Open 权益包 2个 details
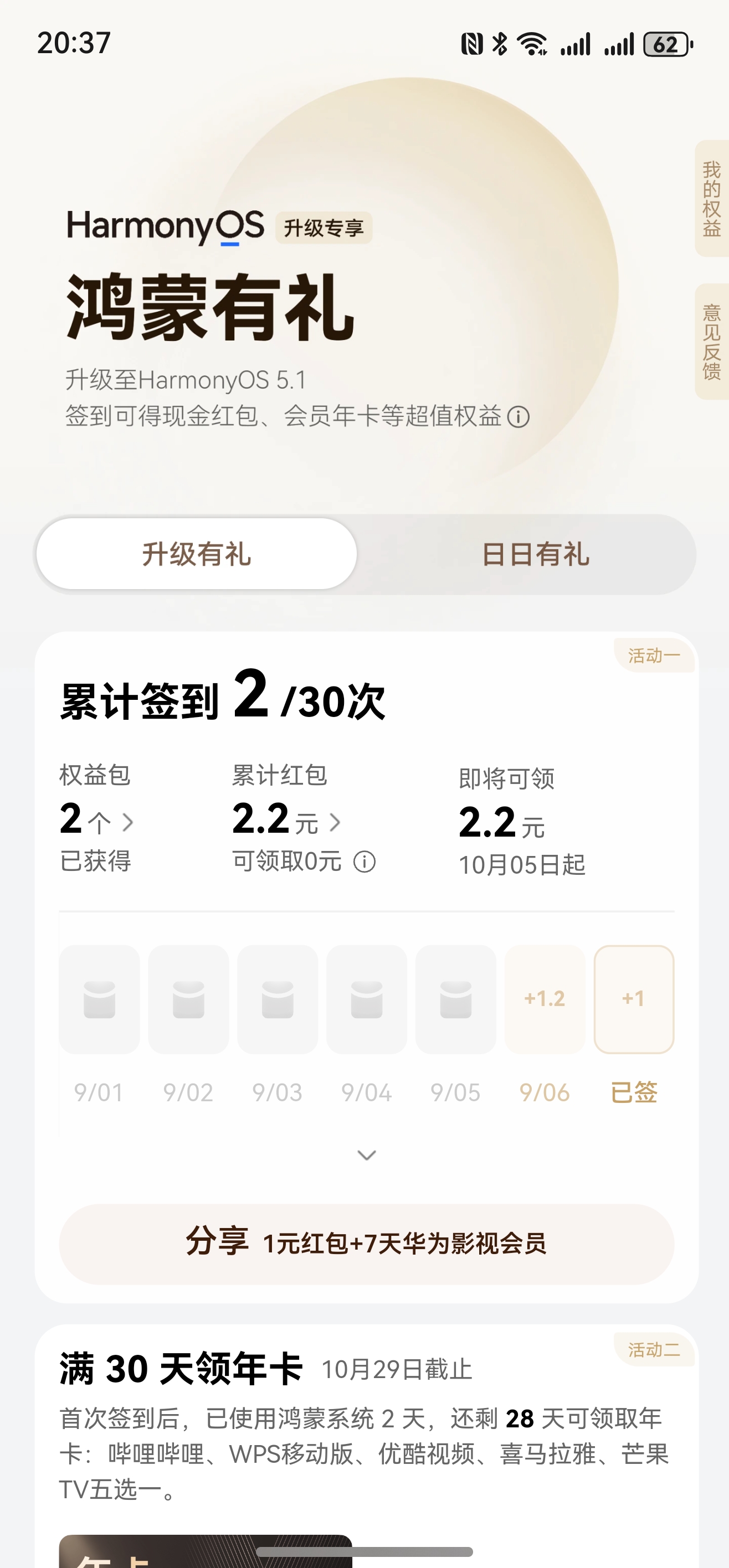The height and width of the screenshot is (1568, 729). tap(97, 821)
